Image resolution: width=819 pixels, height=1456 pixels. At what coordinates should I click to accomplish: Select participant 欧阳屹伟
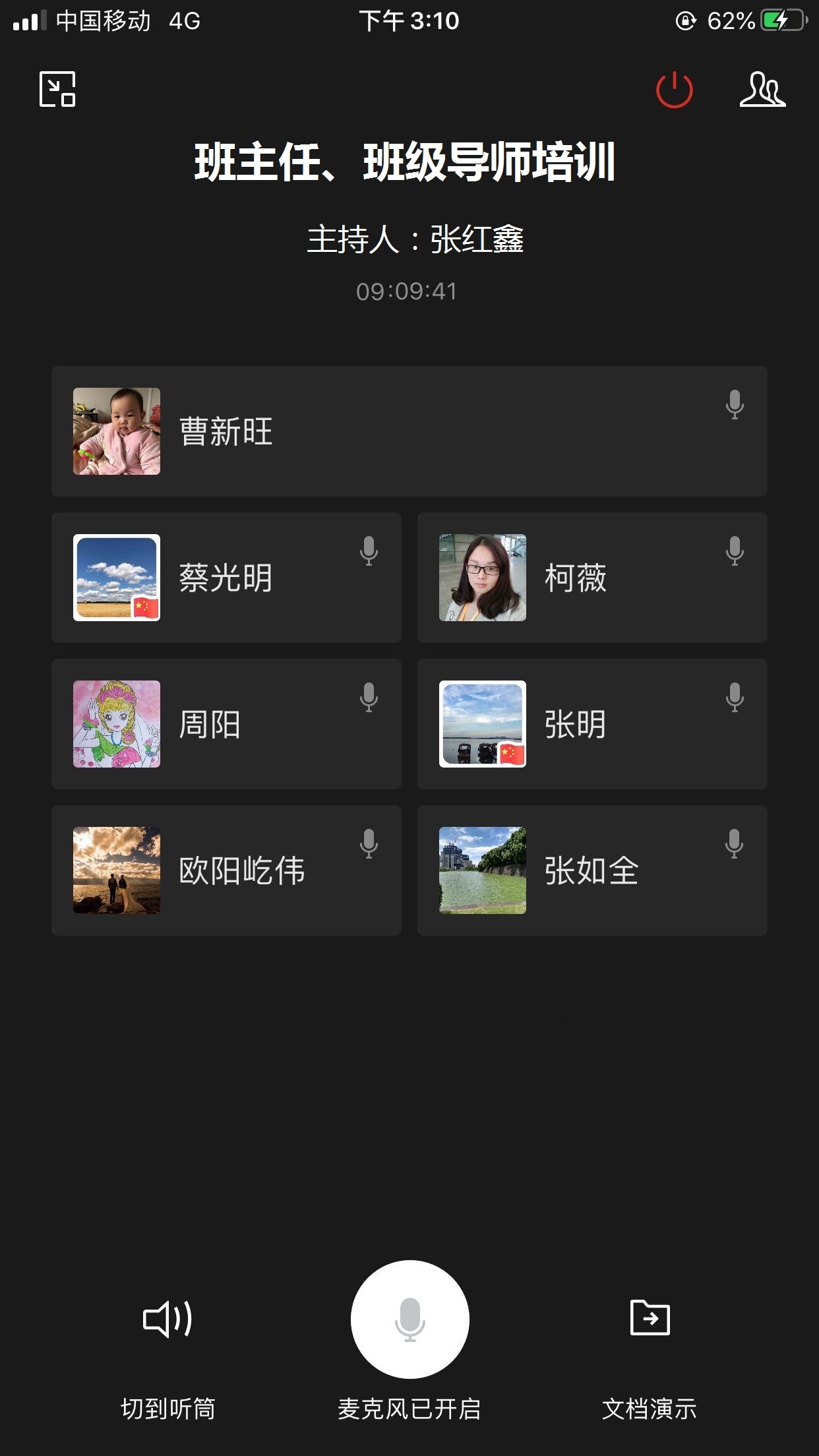click(x=226, y=870)
